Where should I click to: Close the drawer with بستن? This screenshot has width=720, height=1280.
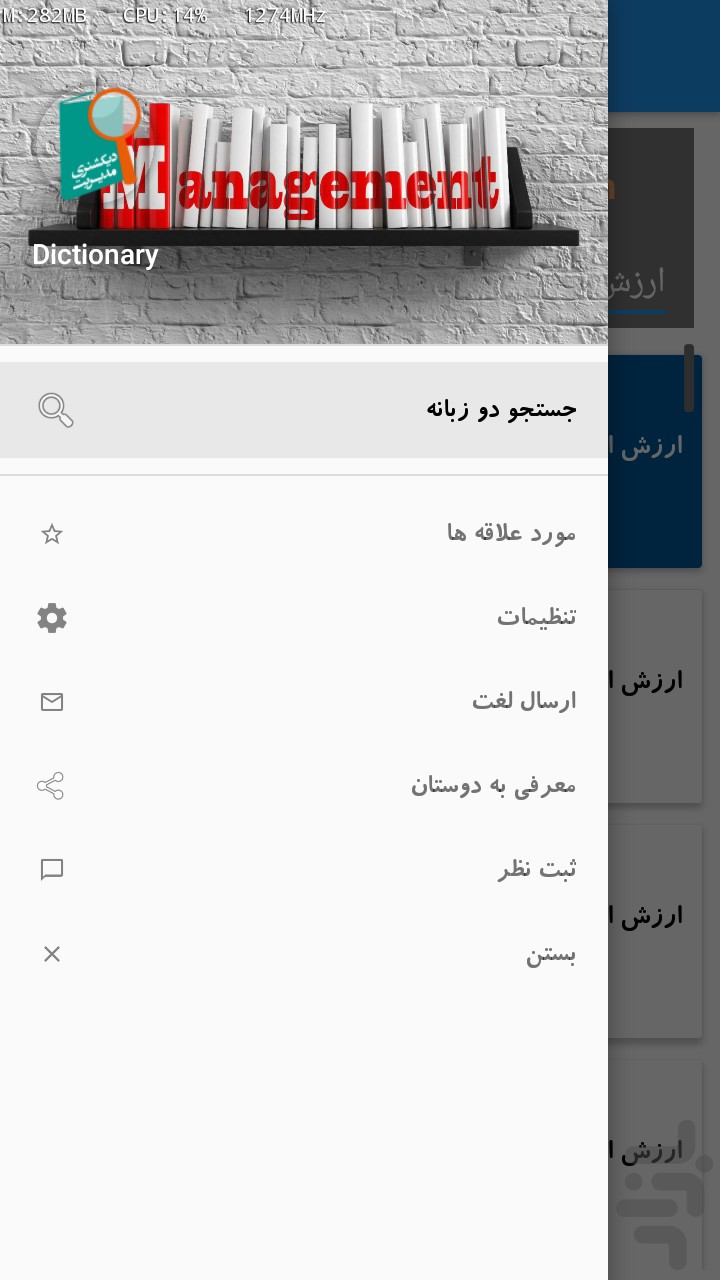click(304, 953)
